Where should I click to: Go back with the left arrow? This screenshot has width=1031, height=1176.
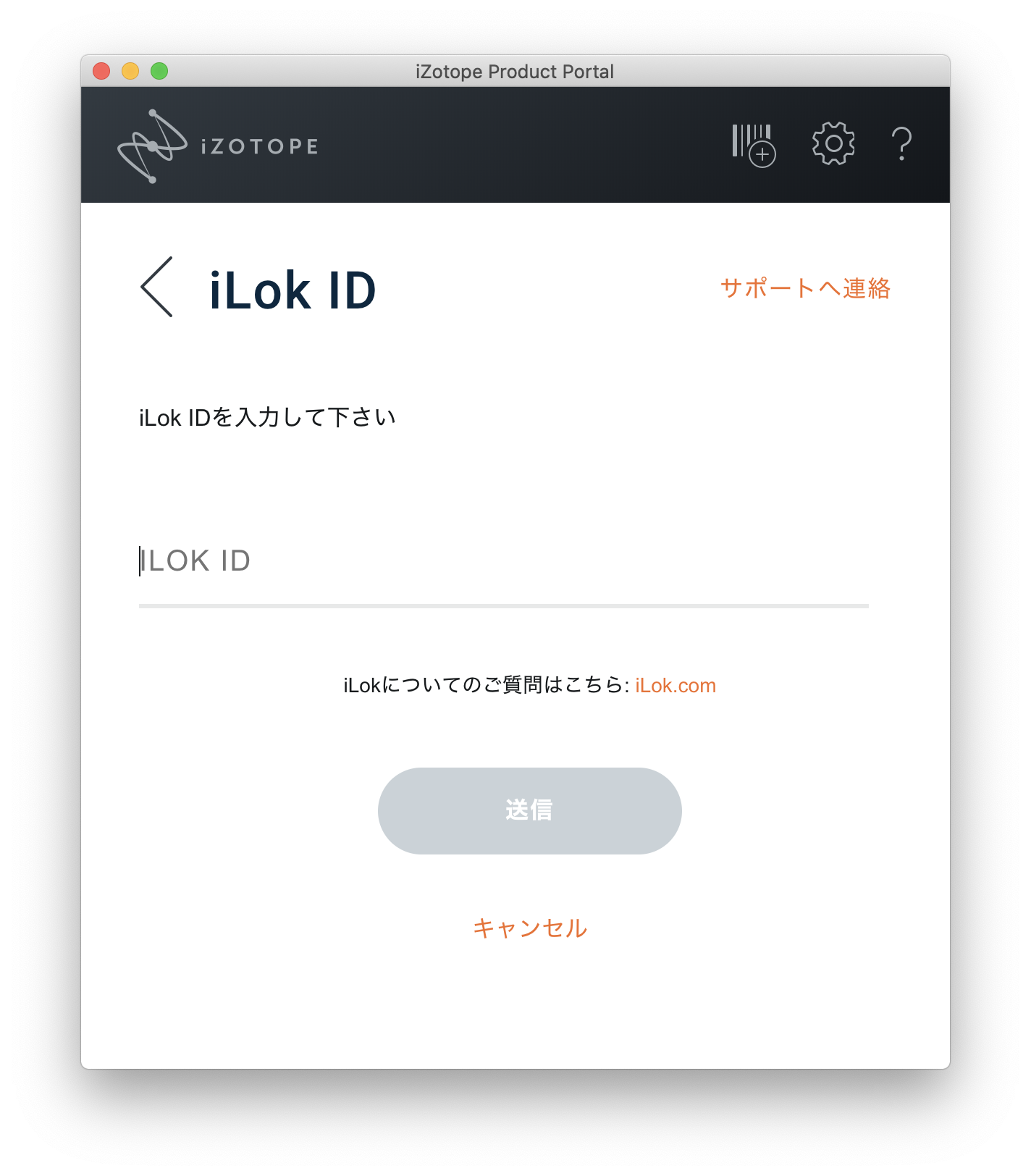(157, 287)
